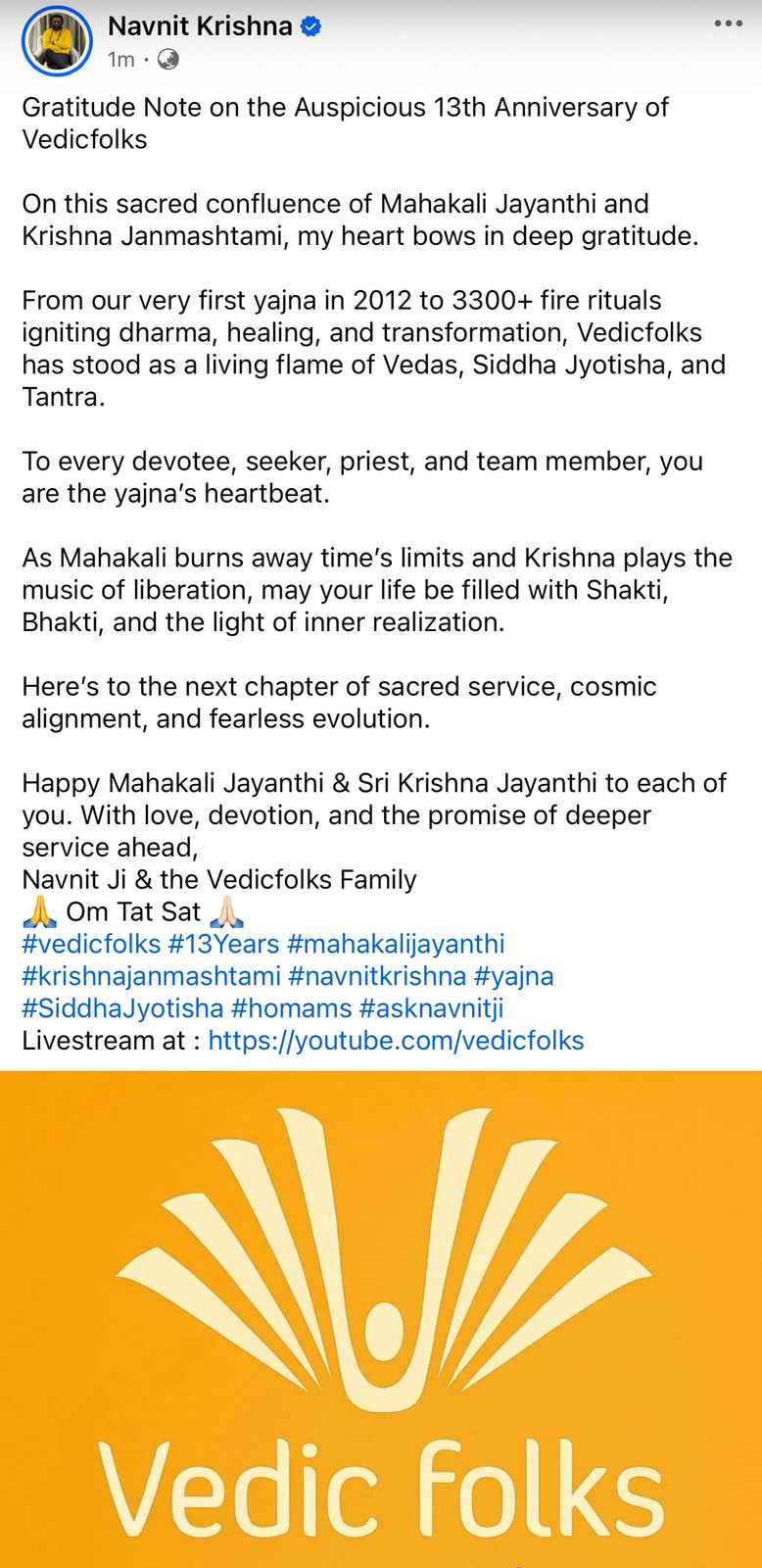Open the #navnitkrishna hashtag
This screenshot has width=762, height=1568.
[x=377, y=976]
